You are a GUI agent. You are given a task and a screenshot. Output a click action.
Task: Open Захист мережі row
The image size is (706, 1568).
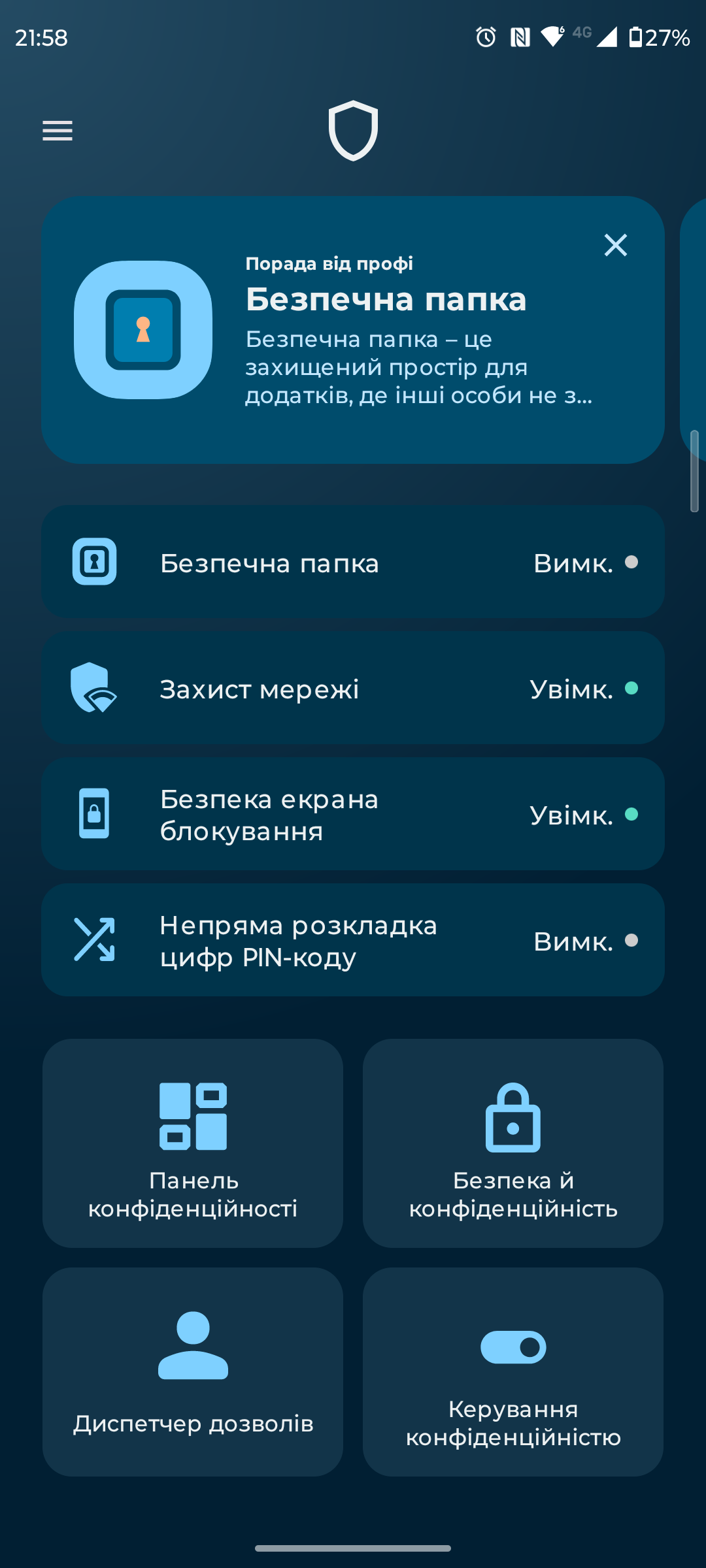(353, 688)
